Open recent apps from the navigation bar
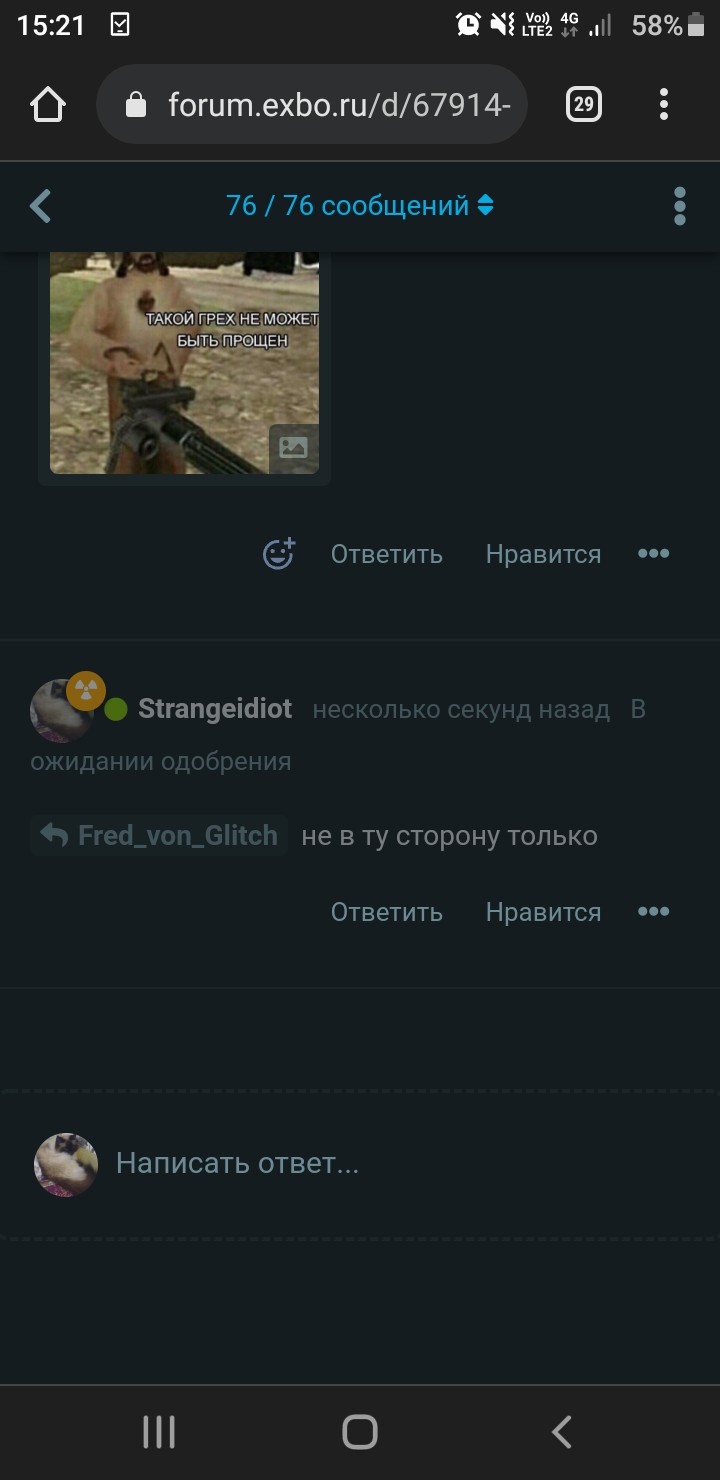This screenshot has width=720, height=1480. 159,1432
